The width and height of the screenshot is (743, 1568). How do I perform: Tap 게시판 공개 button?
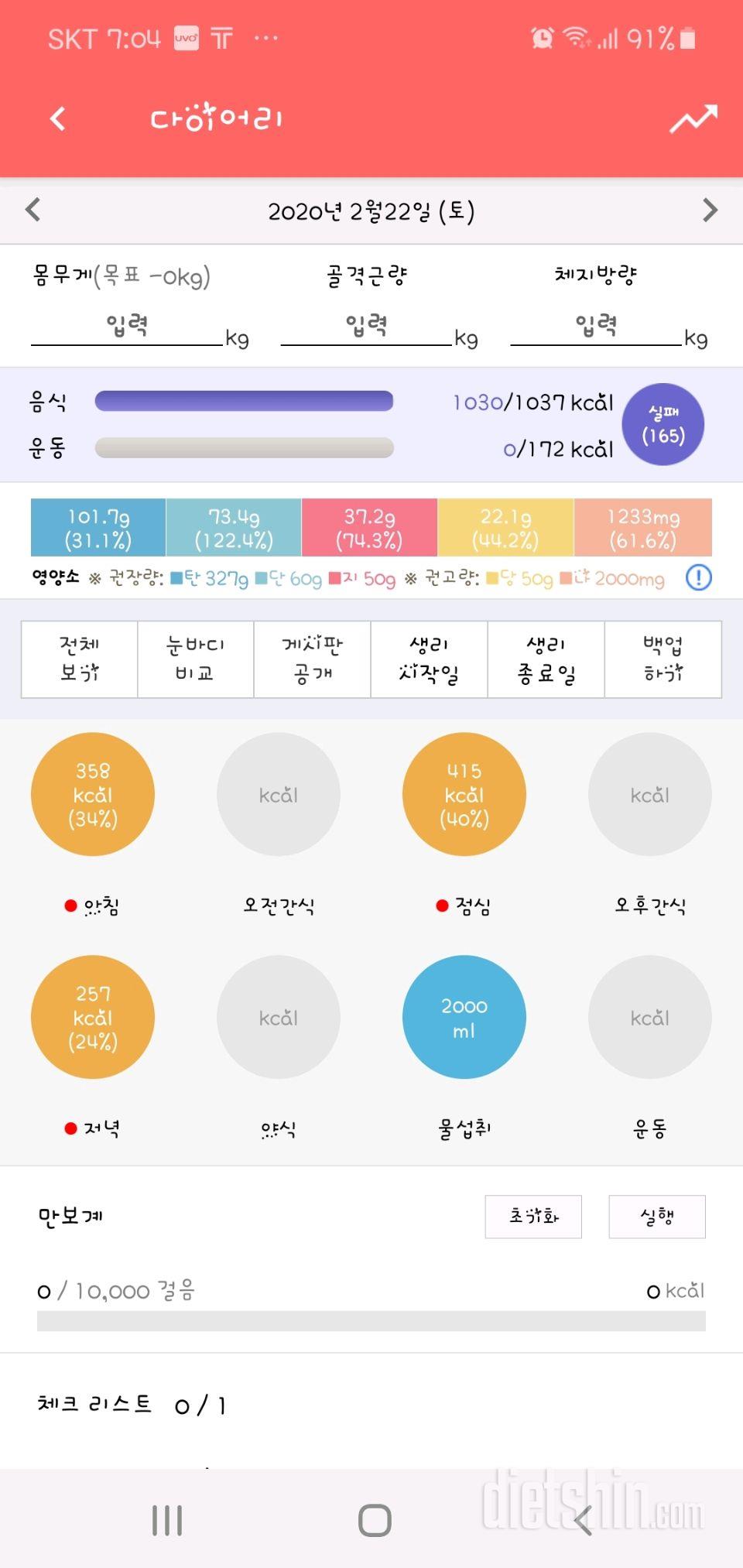[x=313, y=659]
